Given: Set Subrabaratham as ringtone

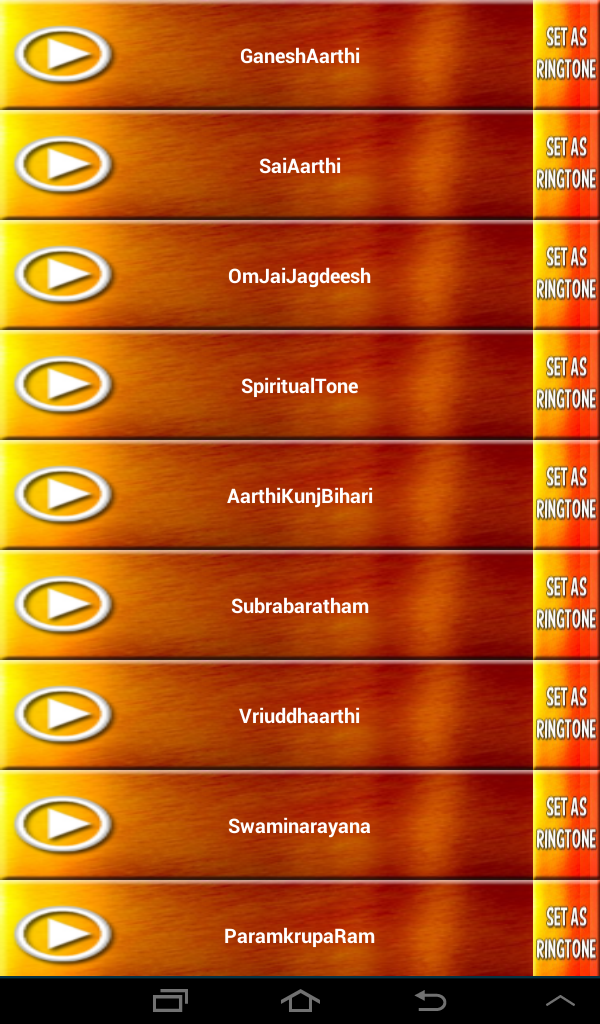Looking at the screenshot, I should 565,605.
